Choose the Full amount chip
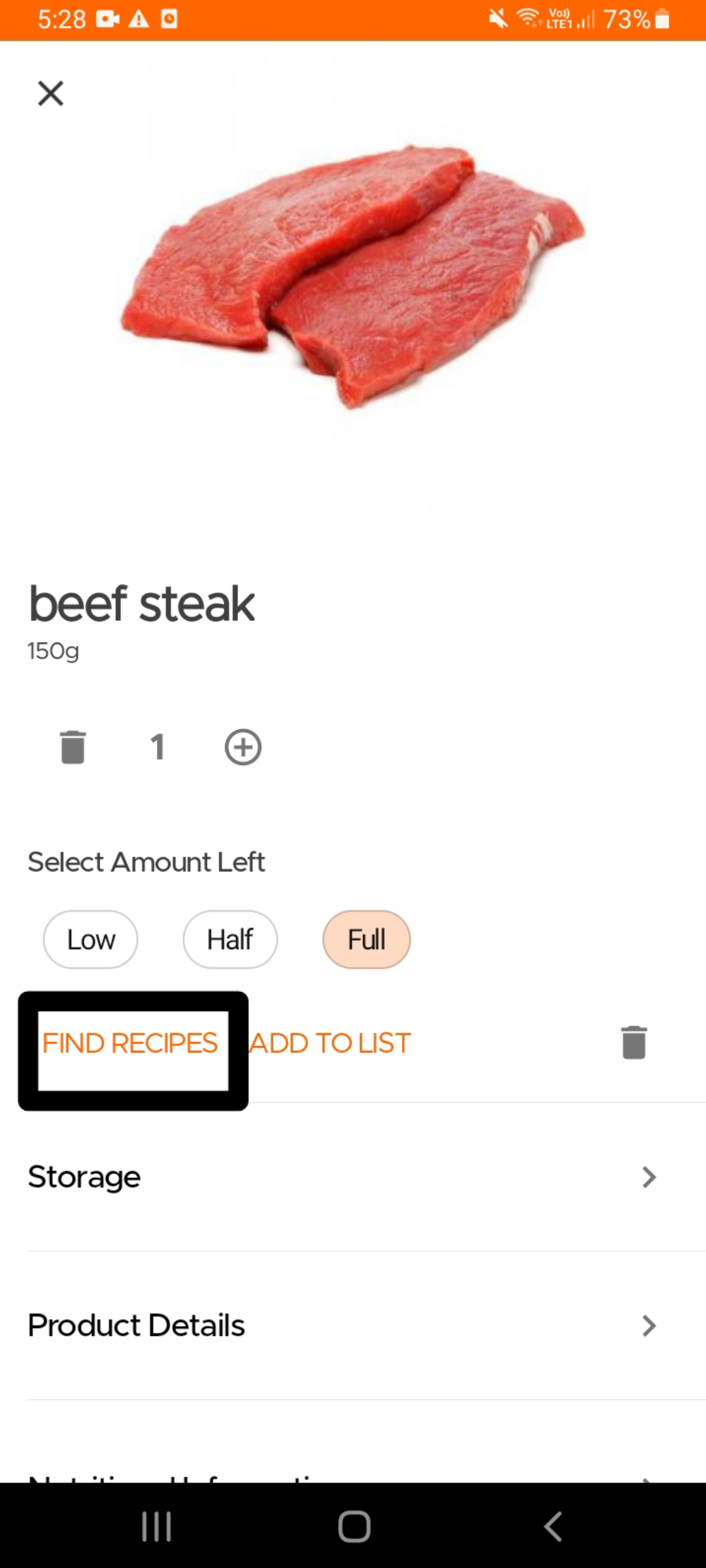Viewport: 706px width, 1568px height. [x=367, y=939]
